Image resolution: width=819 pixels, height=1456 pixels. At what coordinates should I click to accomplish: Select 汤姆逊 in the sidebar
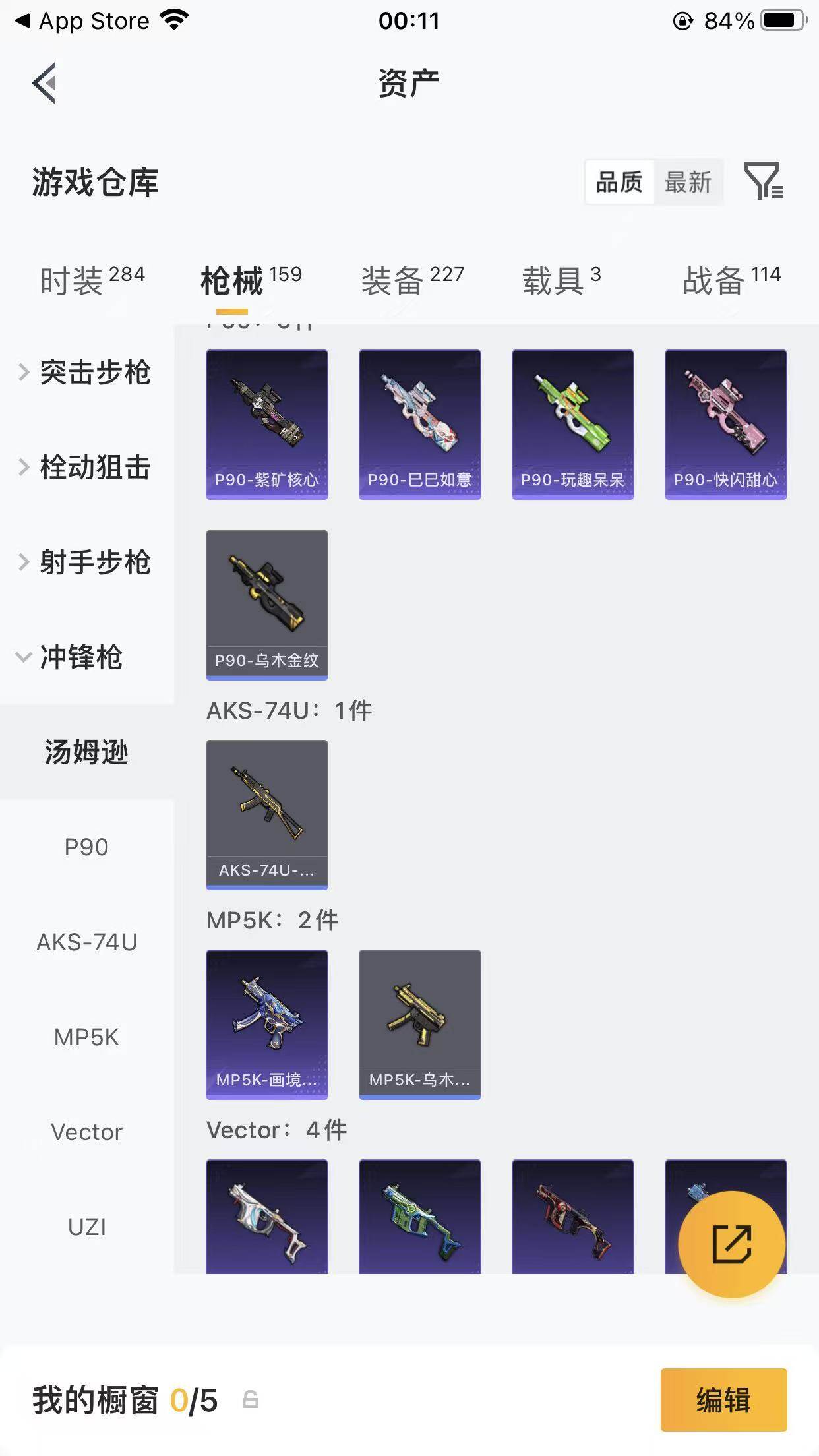(86, 752)
